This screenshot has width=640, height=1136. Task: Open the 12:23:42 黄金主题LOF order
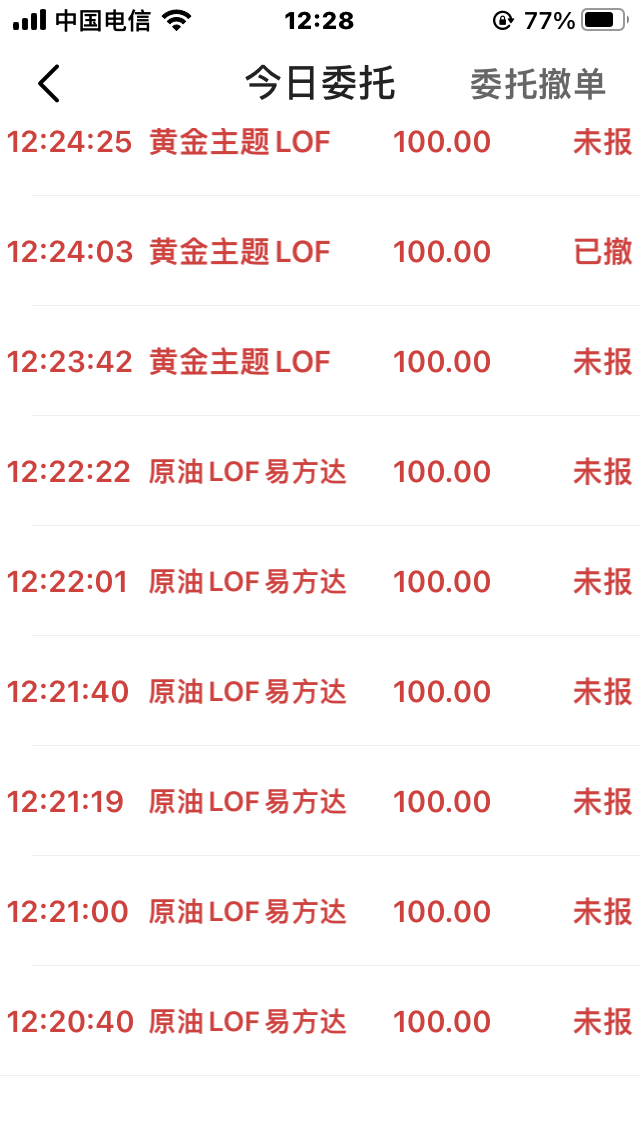pos(320,362)
